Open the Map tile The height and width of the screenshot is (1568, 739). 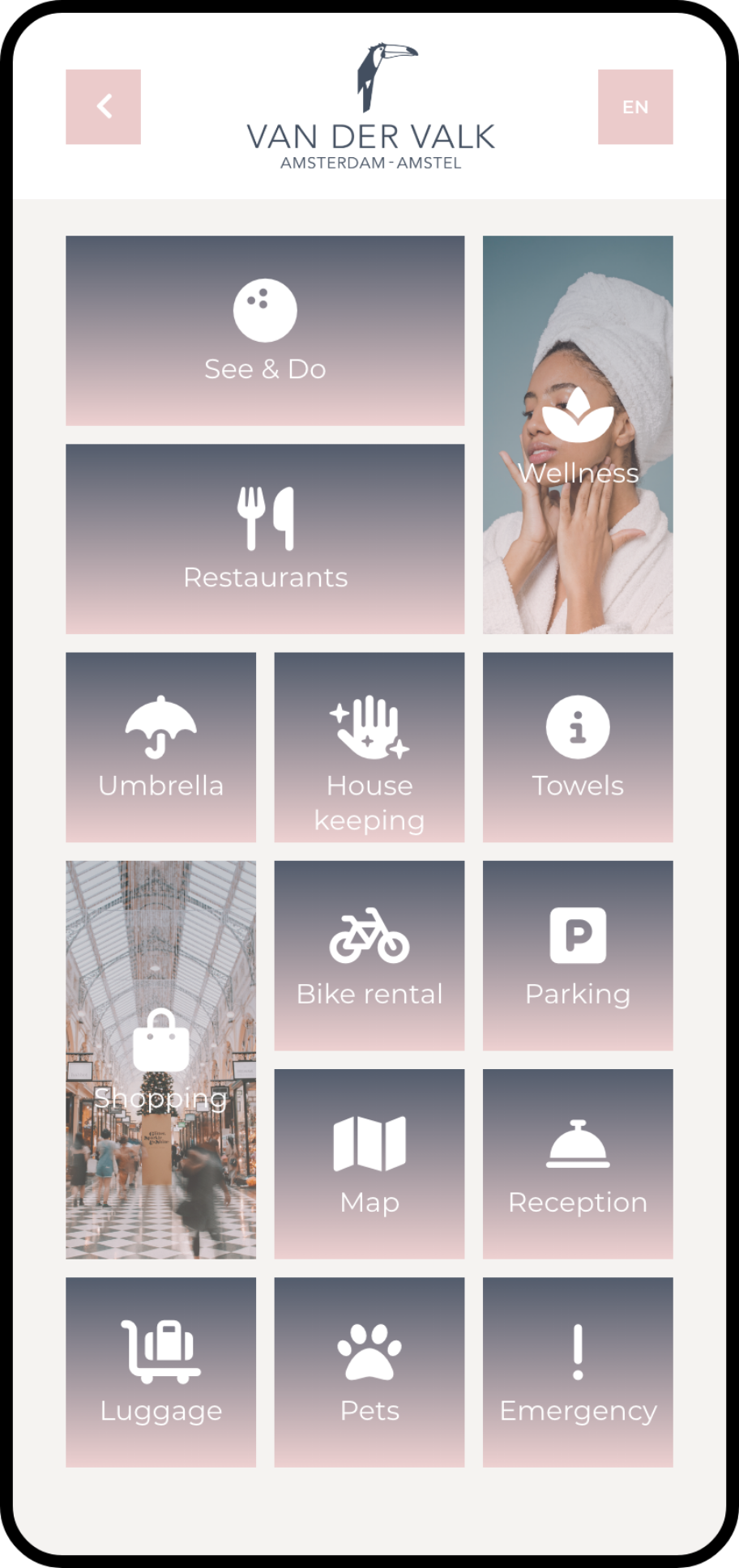[369, 1164]
